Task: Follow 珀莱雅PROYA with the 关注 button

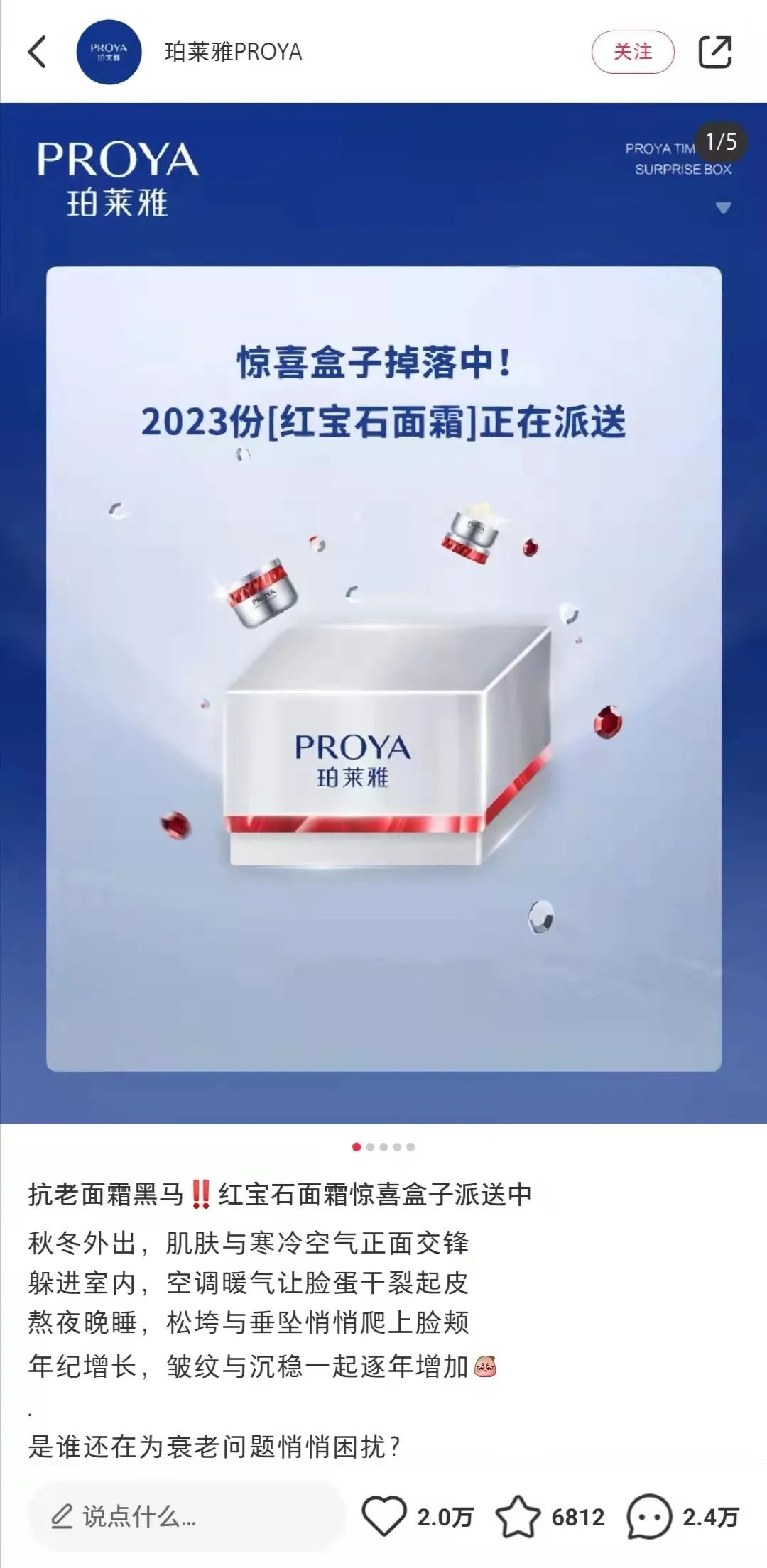Action: click(x=632, y=52)
